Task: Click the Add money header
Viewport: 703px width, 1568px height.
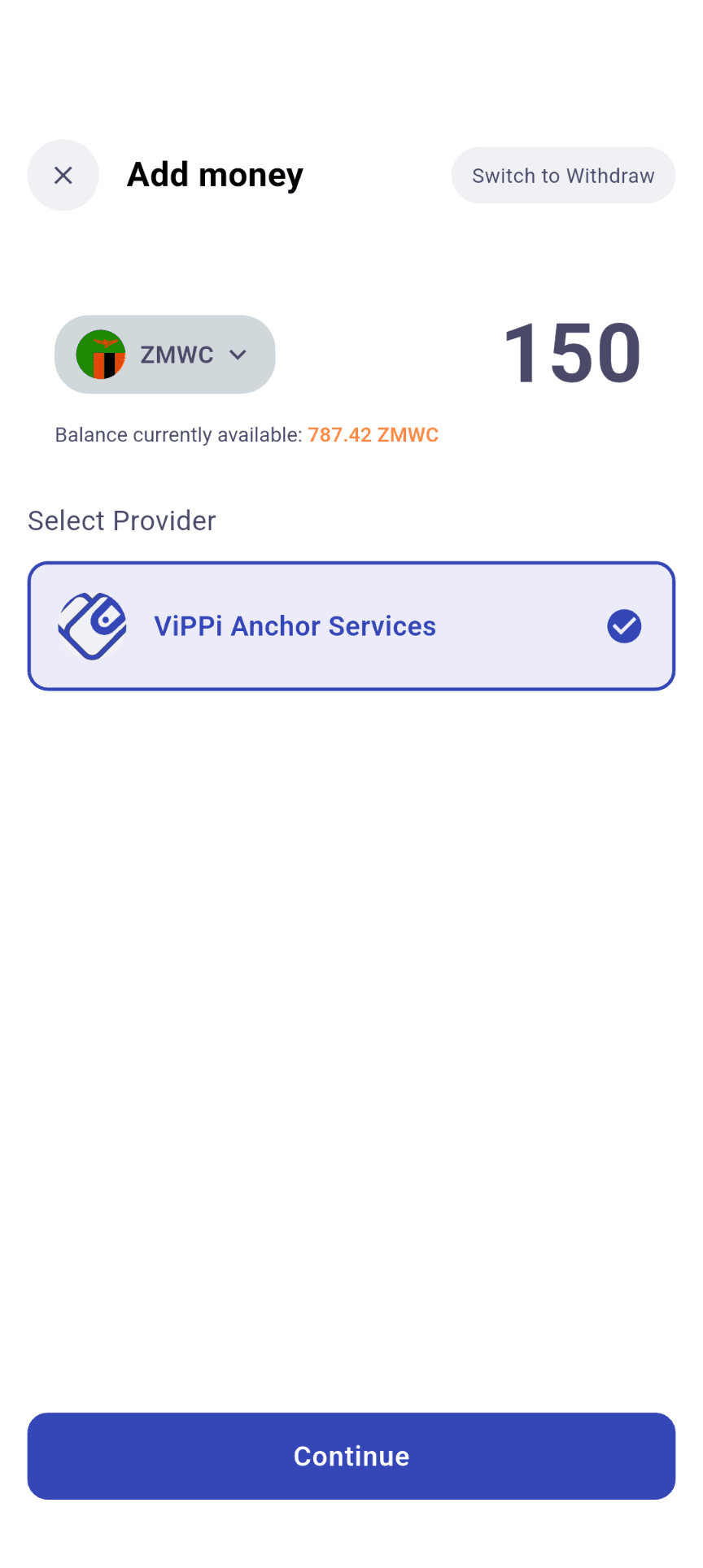Action: click(x=214, y=175)
